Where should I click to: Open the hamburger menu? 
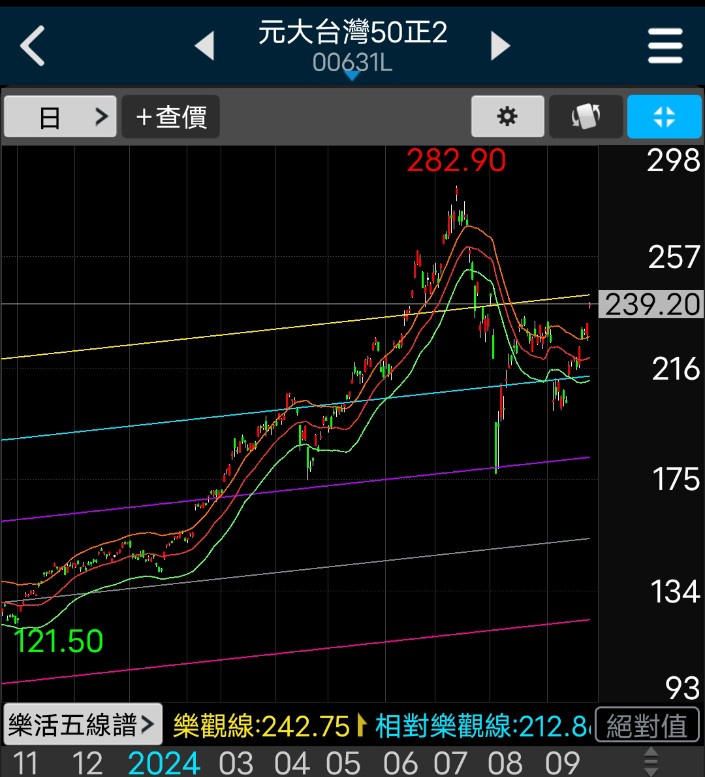click(666, 46)
